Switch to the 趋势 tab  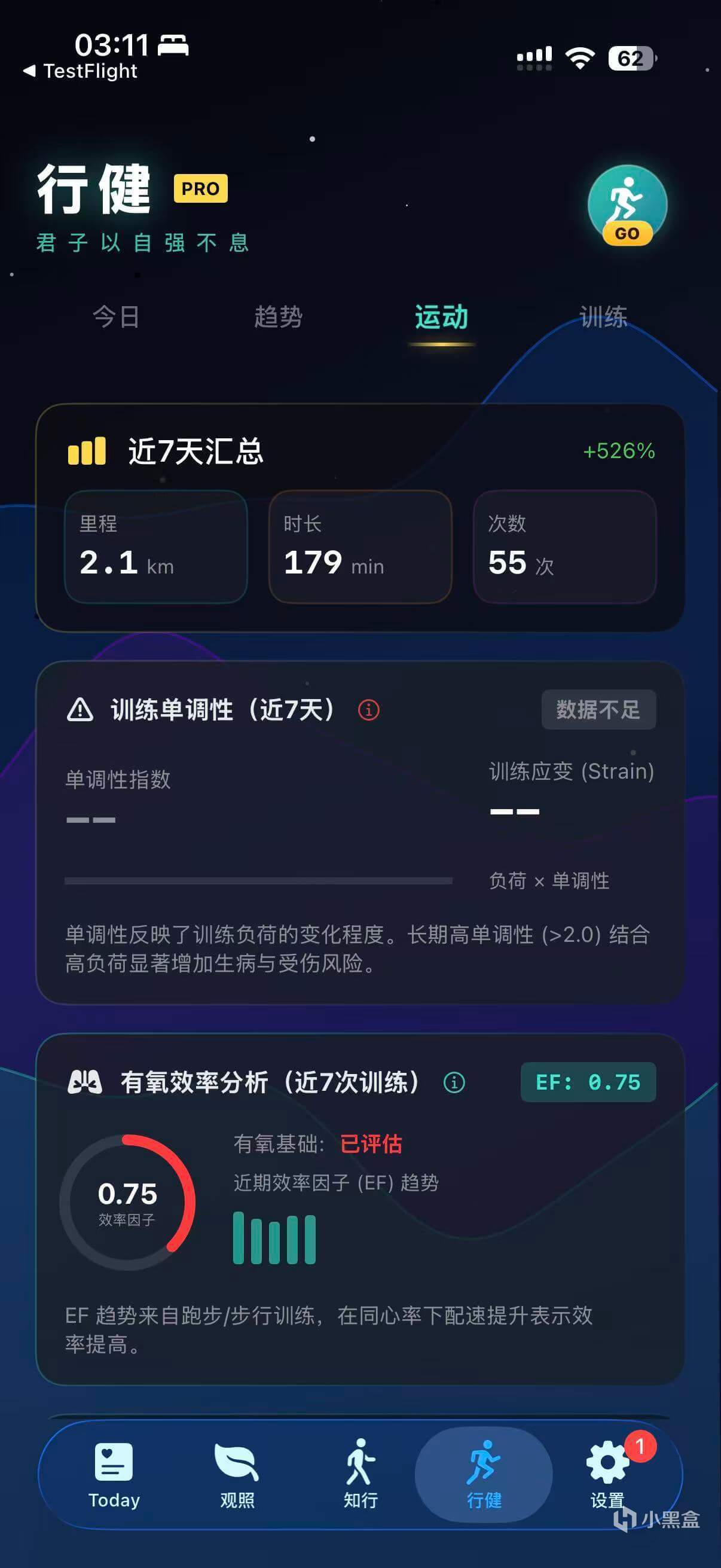pyautogui.click(x=278, y=316)
